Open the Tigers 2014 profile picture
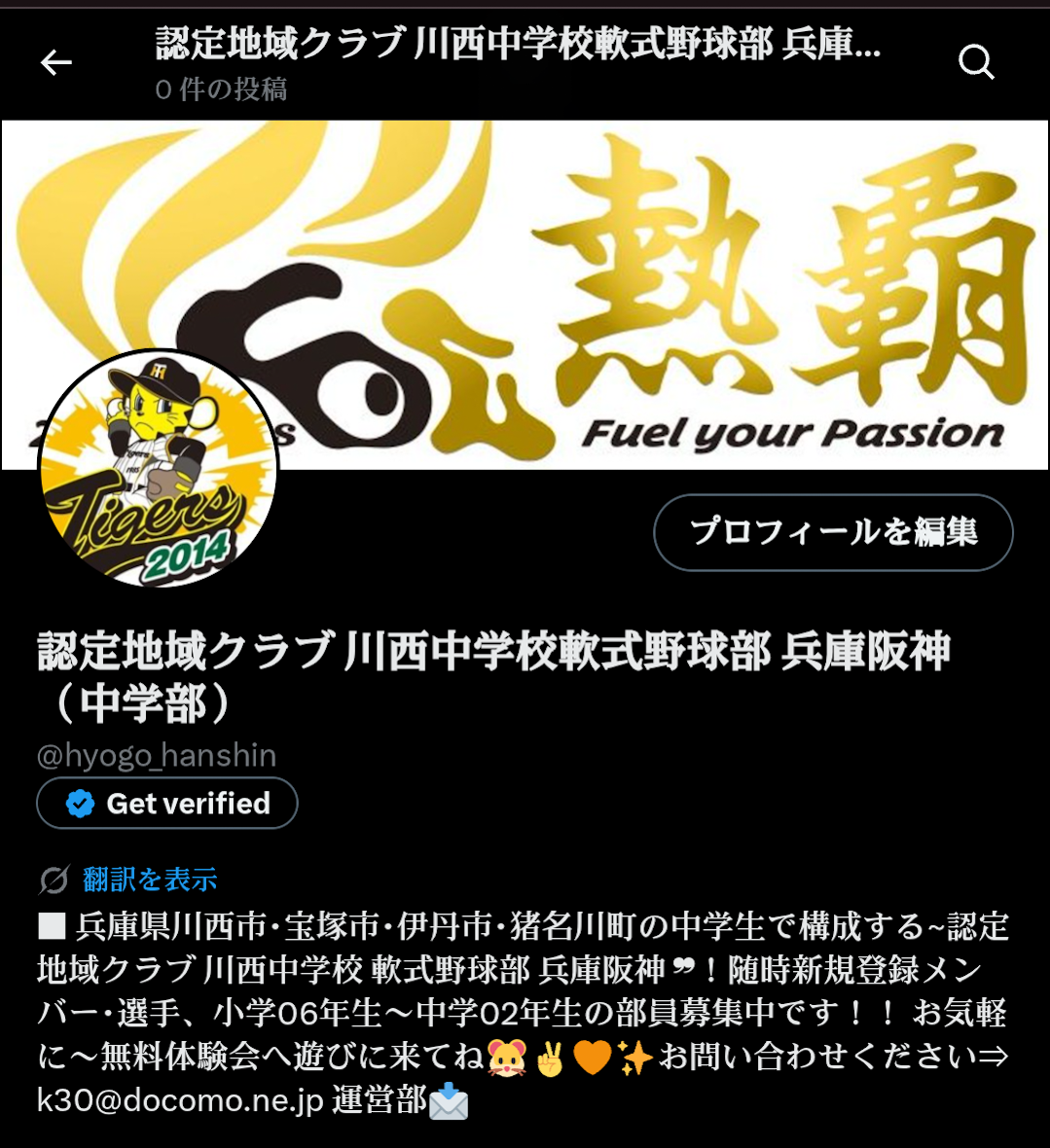The height and width of the screenshot is (1148, 1050). pyautogui.click(x=158, y=469)
